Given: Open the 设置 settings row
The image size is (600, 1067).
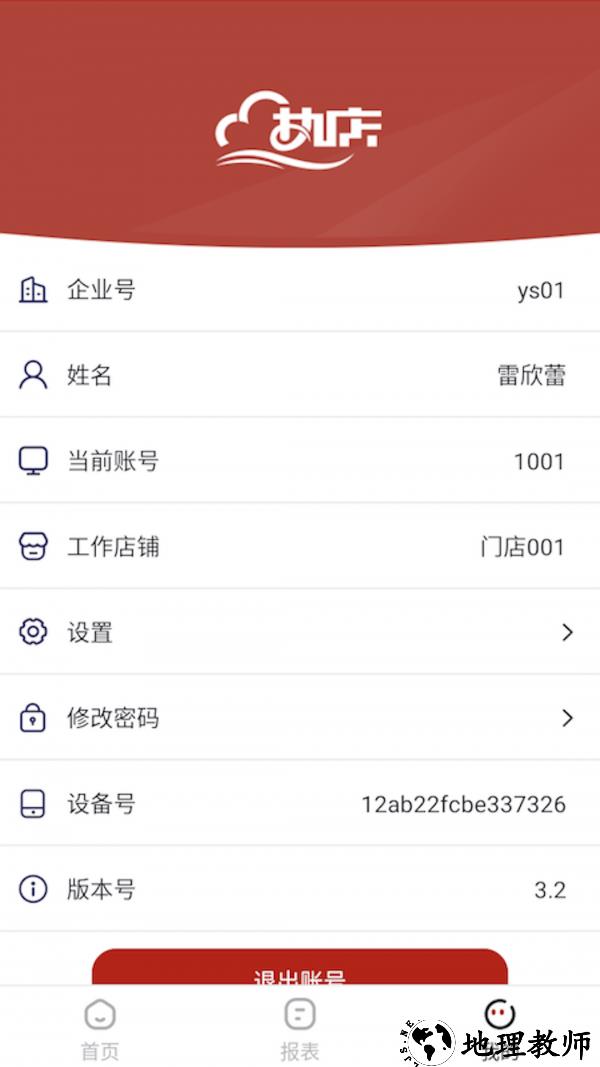Looking at the screenshot, I should coord(300,632).
